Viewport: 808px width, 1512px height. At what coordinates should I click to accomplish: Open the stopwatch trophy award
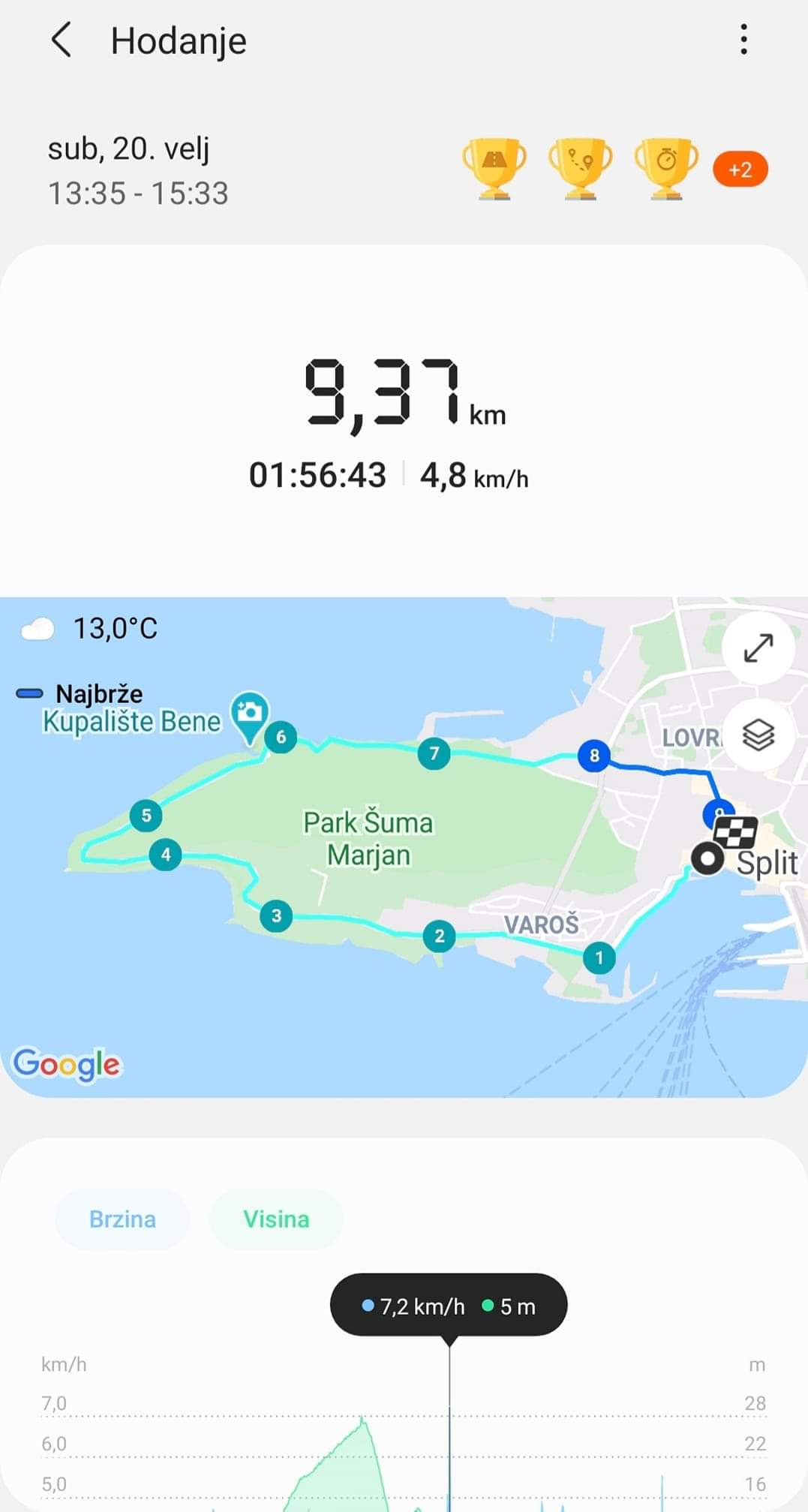tap(665, 168)
